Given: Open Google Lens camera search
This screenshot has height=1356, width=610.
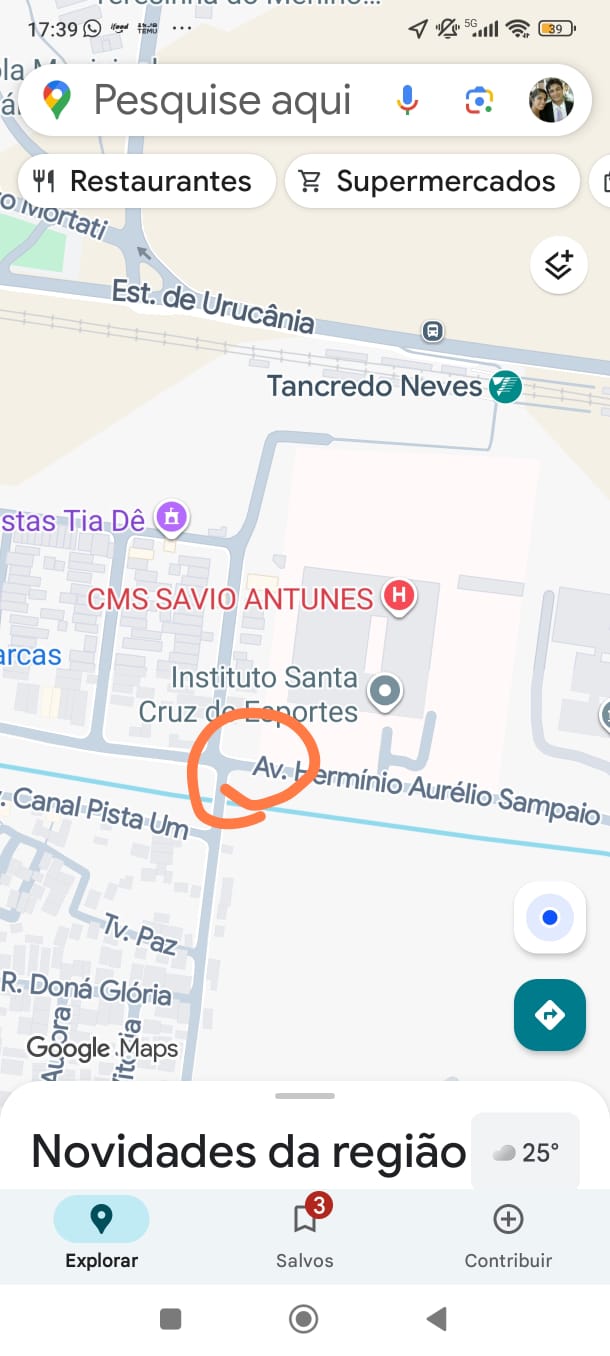Looking at the screenshot, I should [479, 100].
